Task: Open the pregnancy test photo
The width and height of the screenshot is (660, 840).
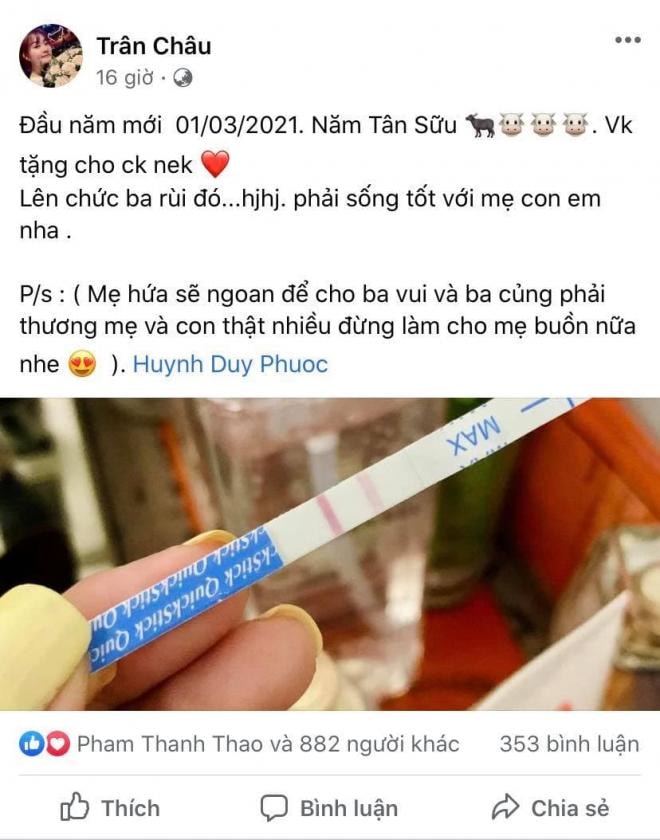Action: coord(330,553)
